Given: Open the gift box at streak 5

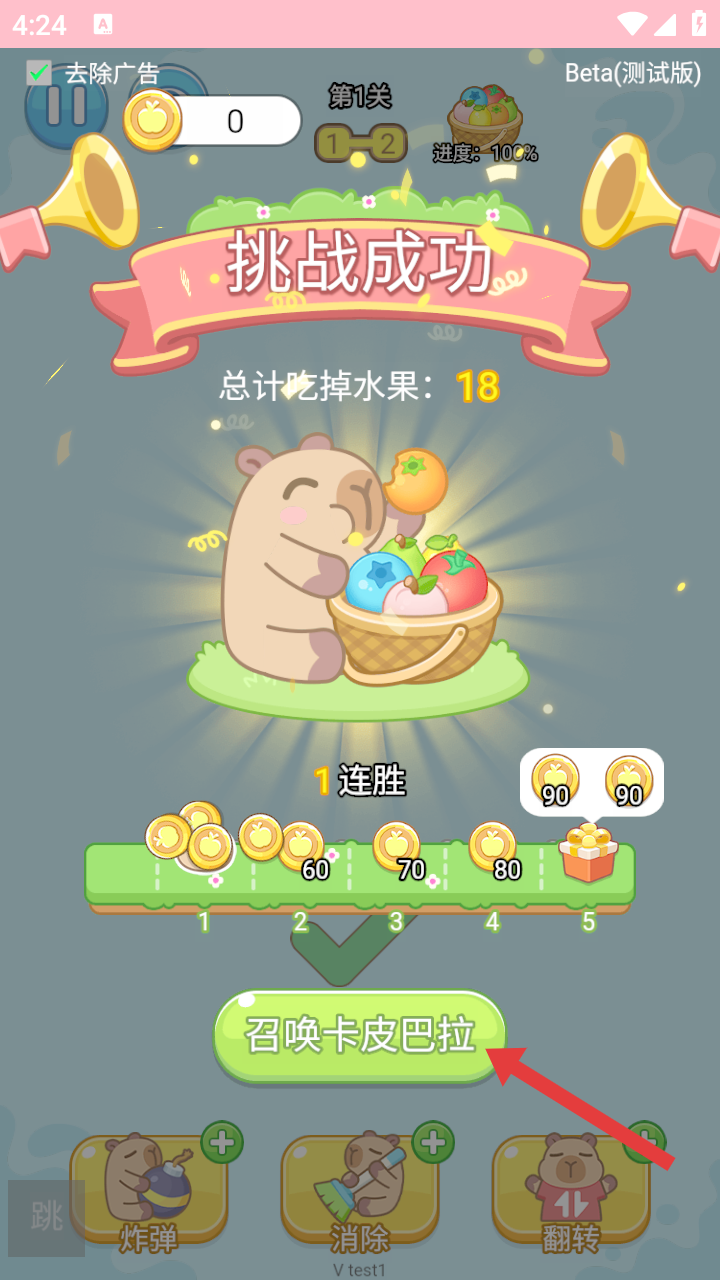Looking at the screenshot, I should (x=589, y=853).
